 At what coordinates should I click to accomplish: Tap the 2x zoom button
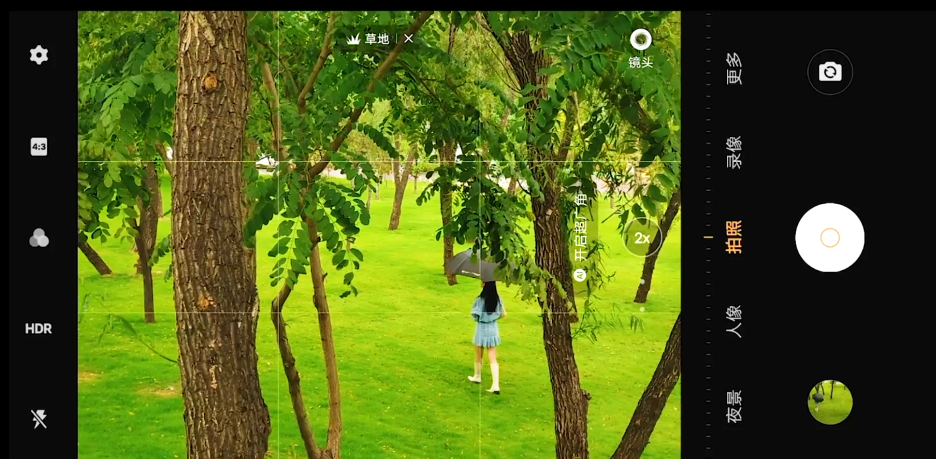point(642,238)
